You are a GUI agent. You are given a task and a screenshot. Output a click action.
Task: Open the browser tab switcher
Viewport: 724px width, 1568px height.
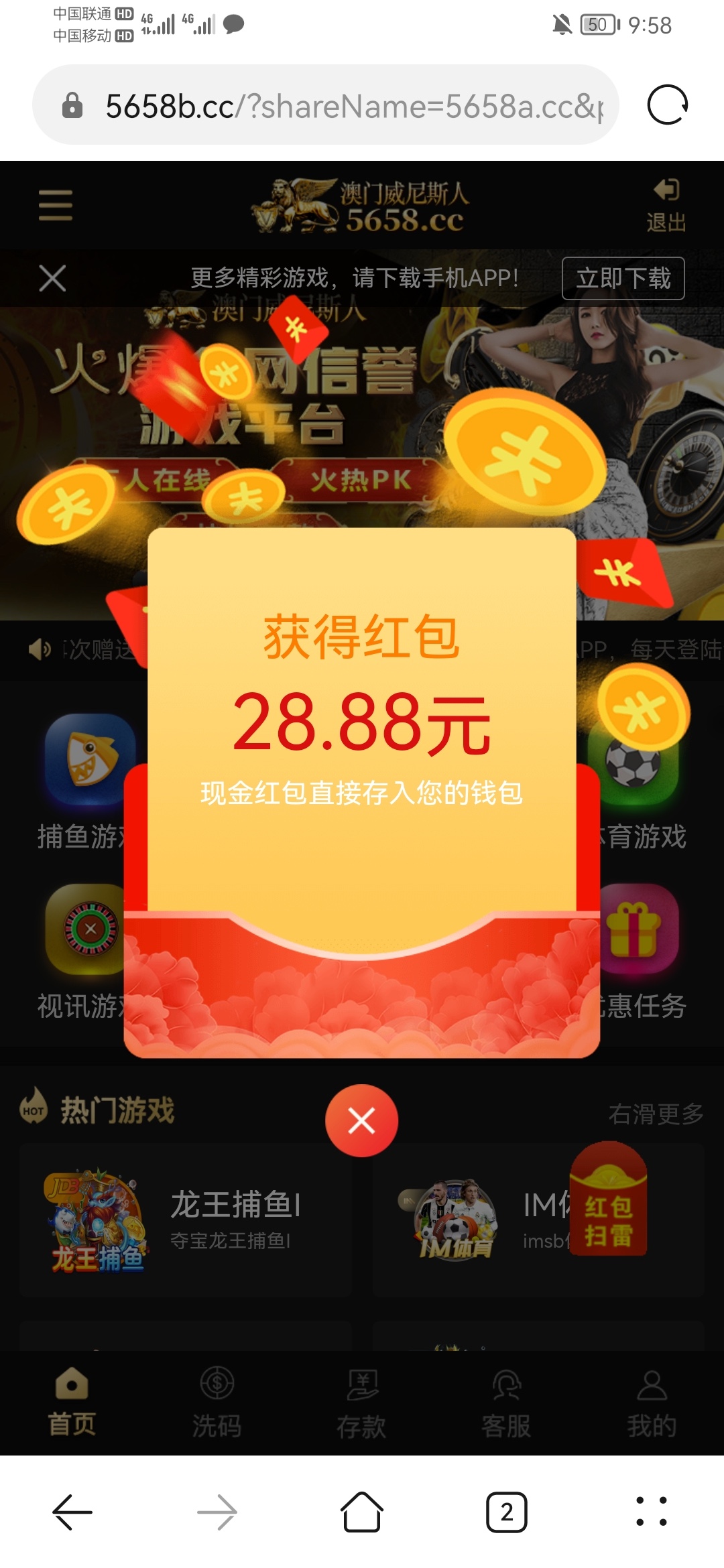[x=506, y=1512]
